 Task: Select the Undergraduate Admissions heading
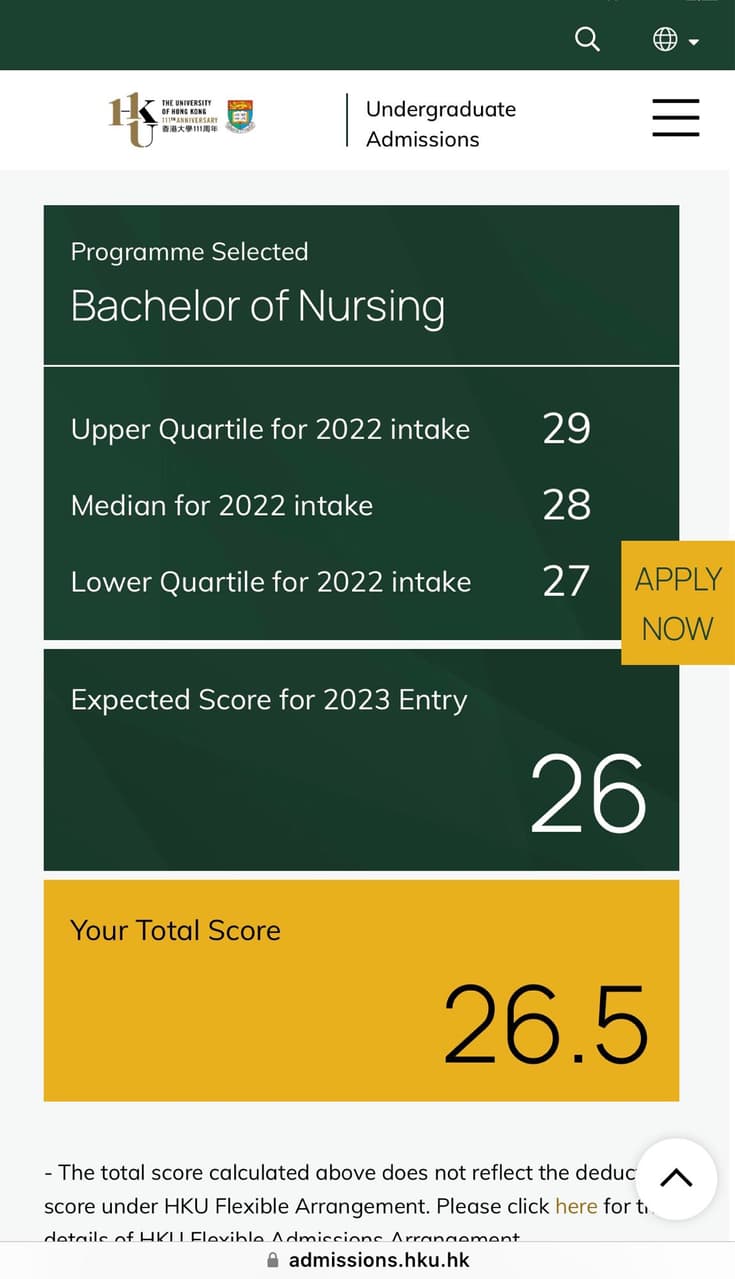[x=441, y=123]
